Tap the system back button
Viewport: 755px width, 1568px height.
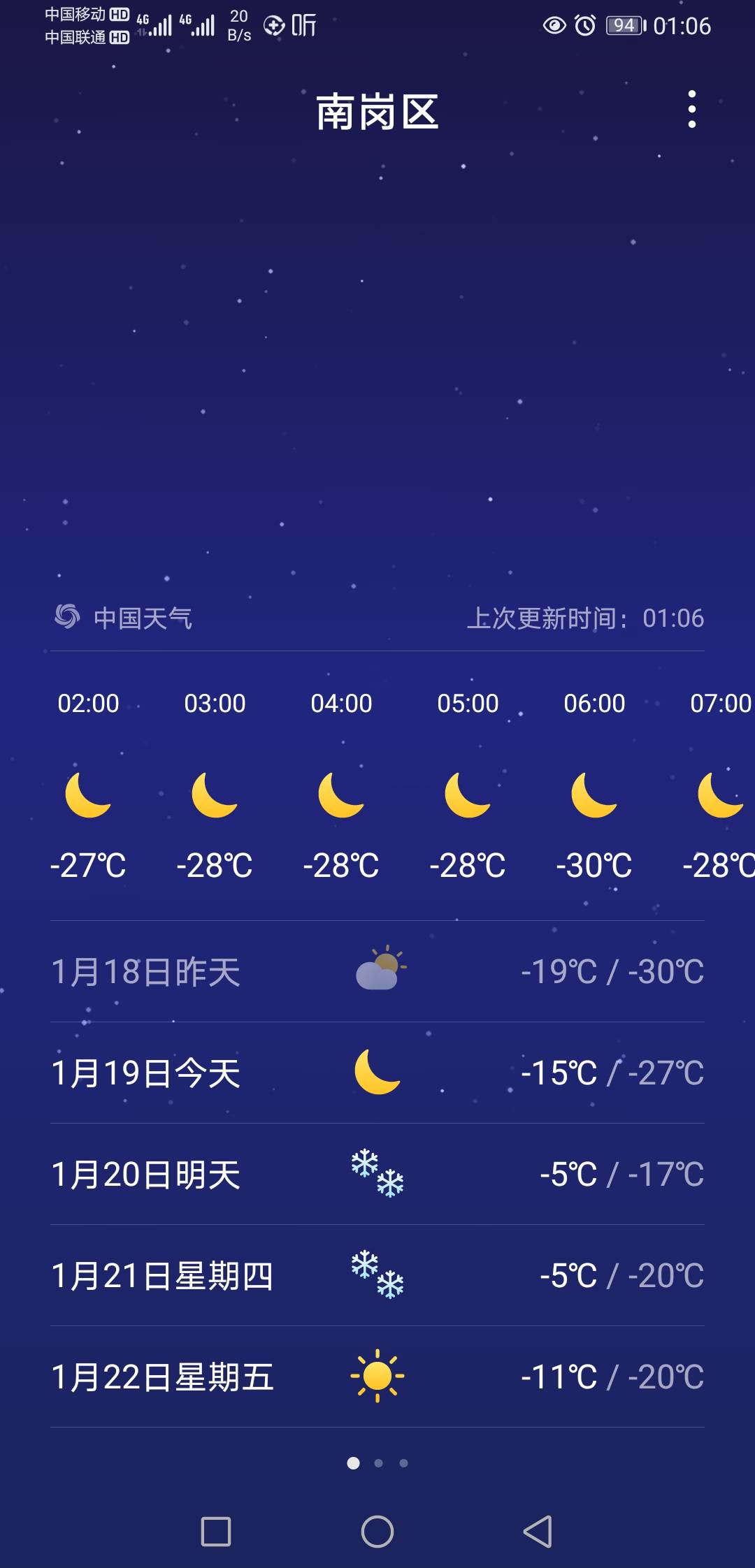[x=538, y=1532]
